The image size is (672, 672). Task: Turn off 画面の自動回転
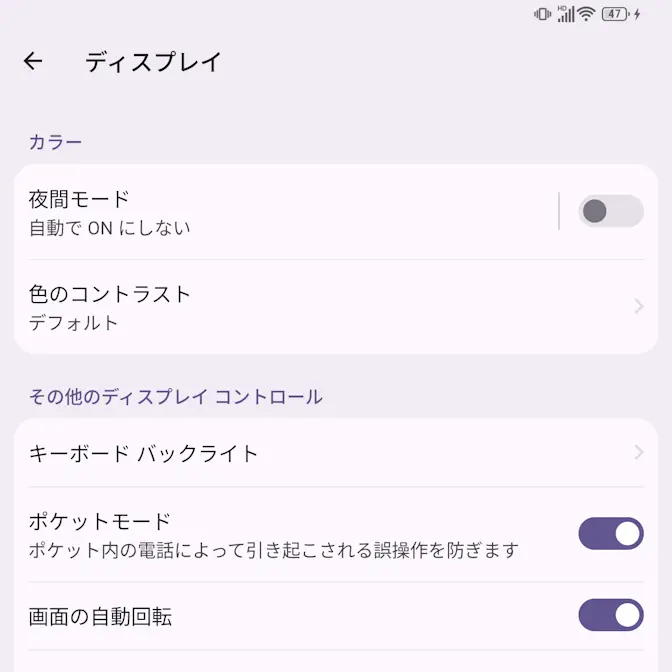tap(610, 616)
